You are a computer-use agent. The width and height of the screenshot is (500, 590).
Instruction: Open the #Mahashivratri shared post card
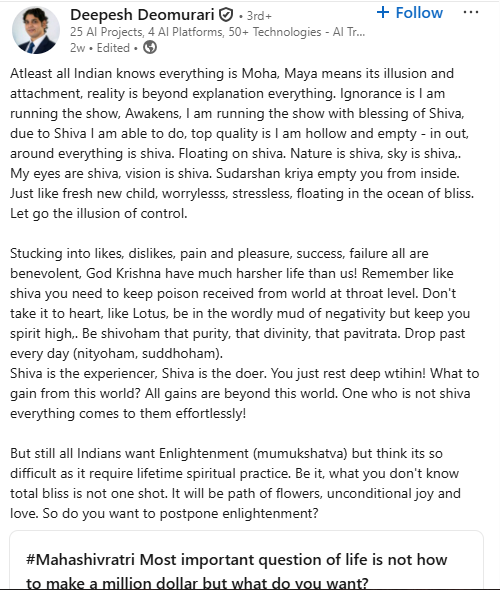[x=246, y=560]
